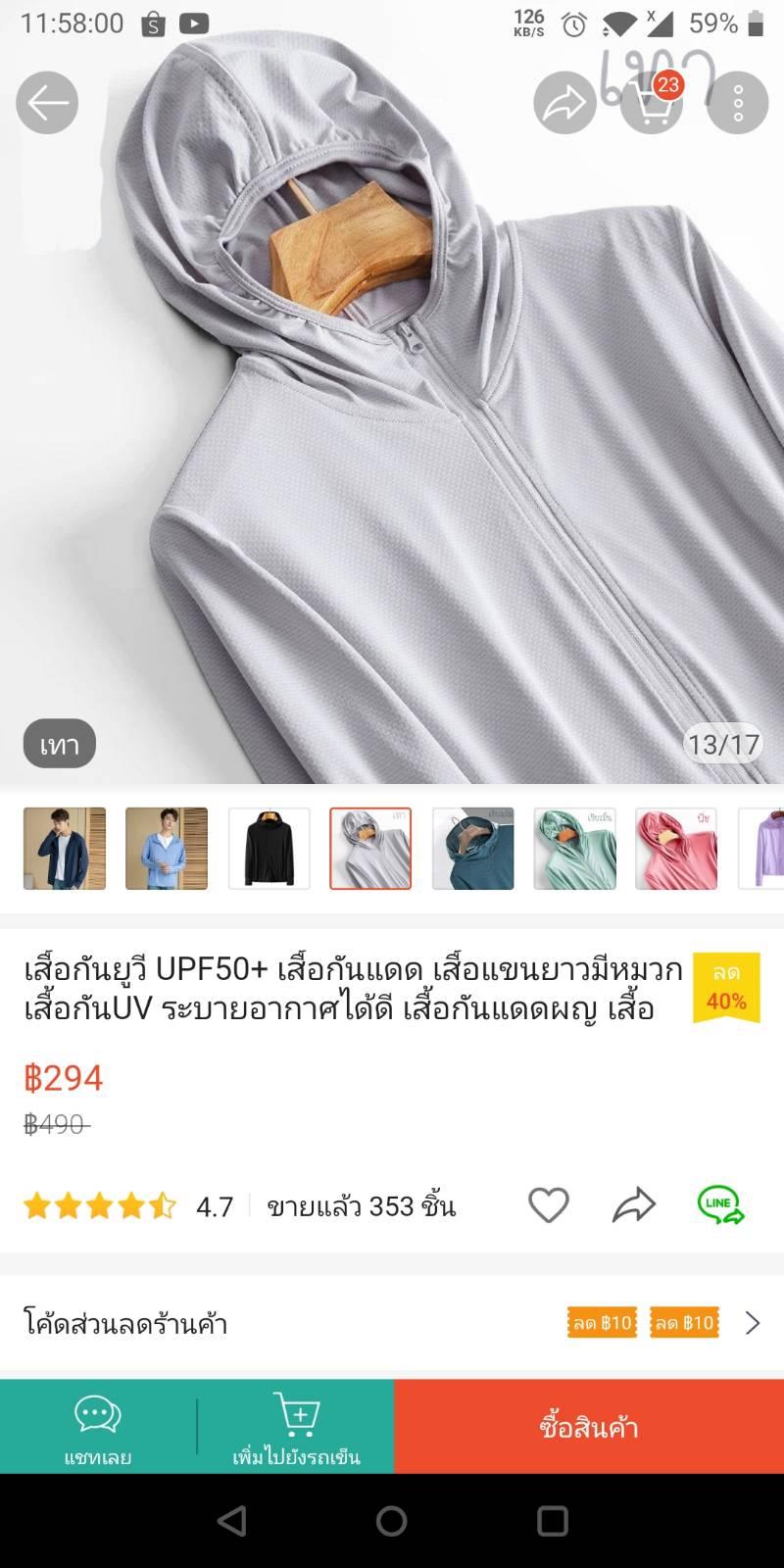Open the three-dot overflow menu
This screenshot has height=1568, width=784.
[738, 103]
